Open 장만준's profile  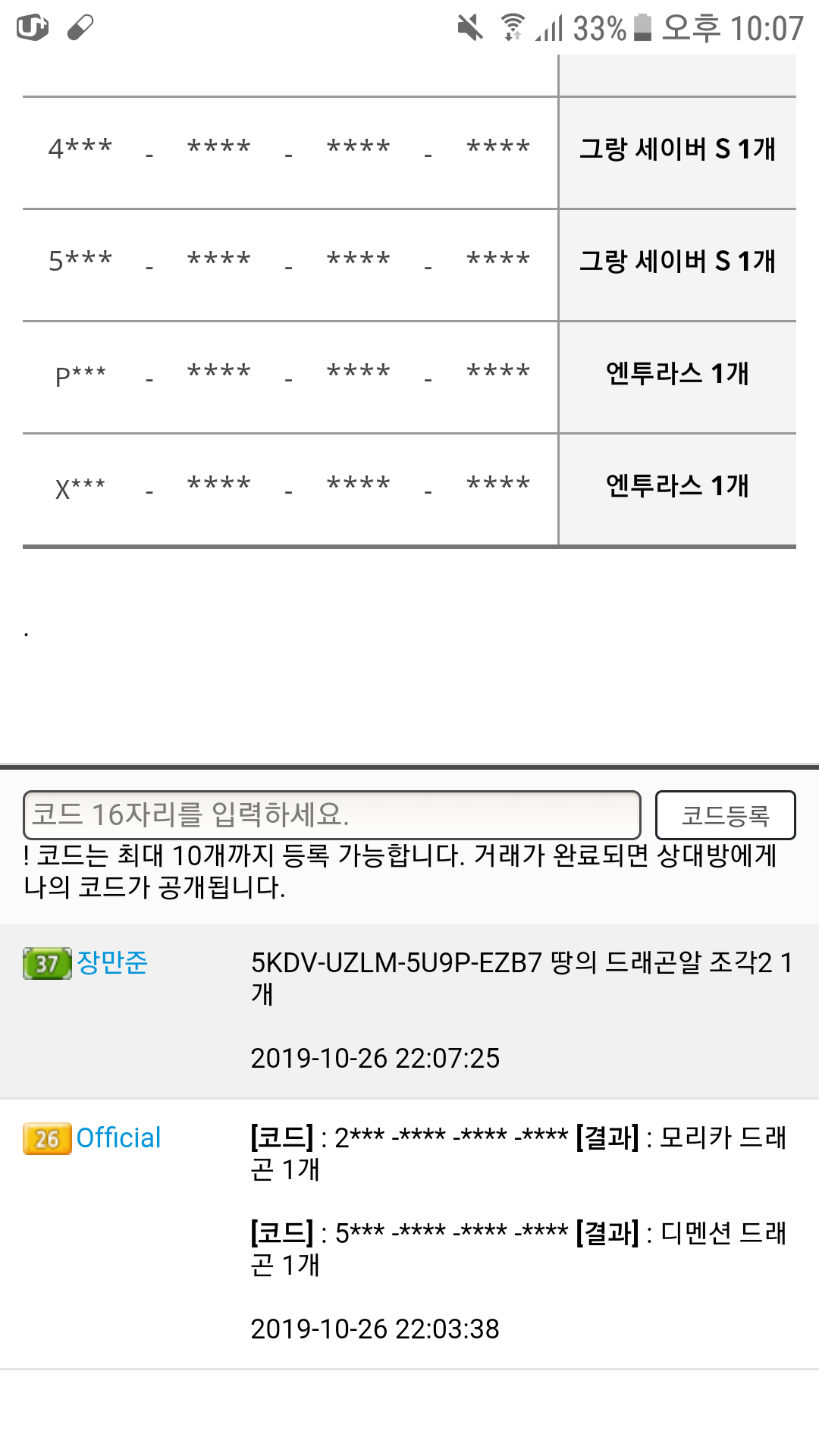(x=112, y=963)
